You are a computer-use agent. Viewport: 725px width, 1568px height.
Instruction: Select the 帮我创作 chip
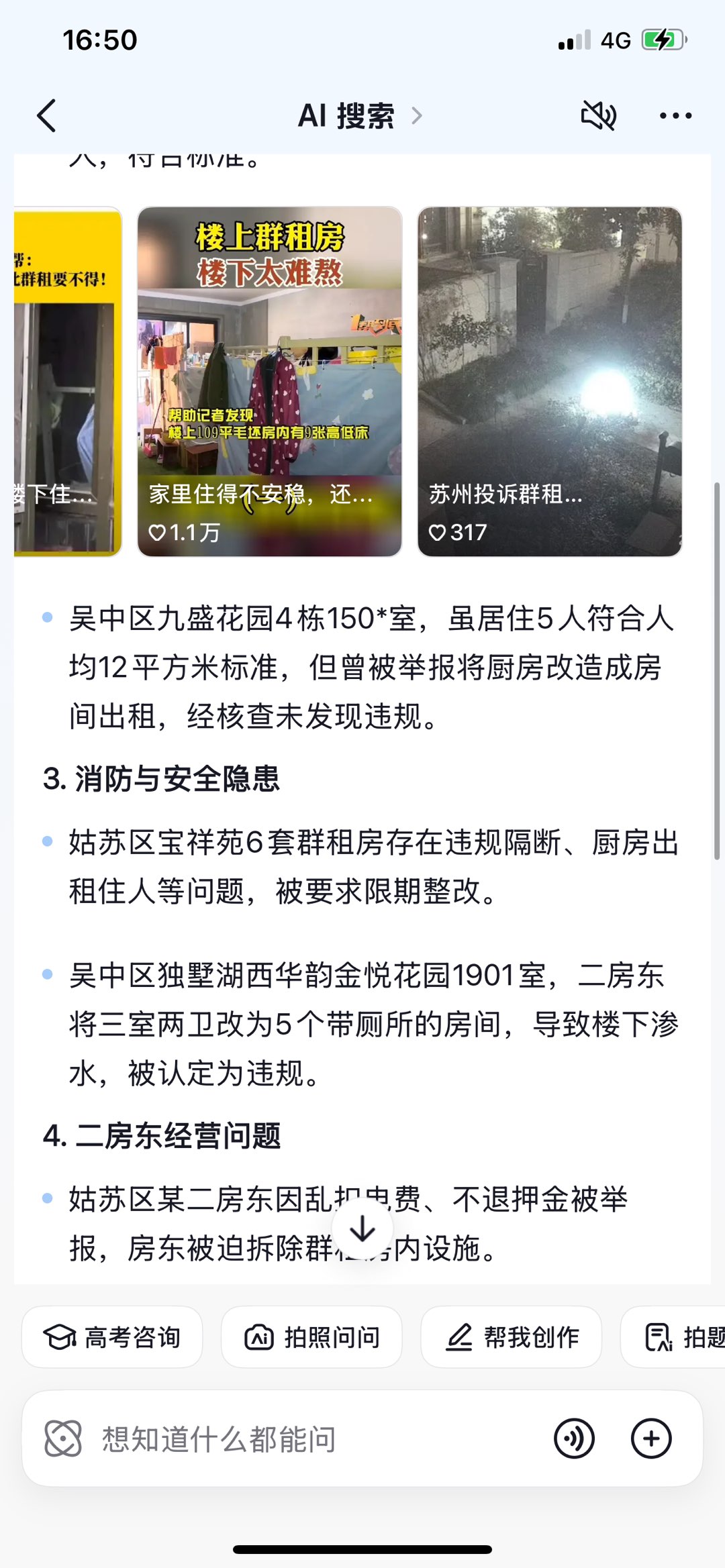click(511, 1337)
